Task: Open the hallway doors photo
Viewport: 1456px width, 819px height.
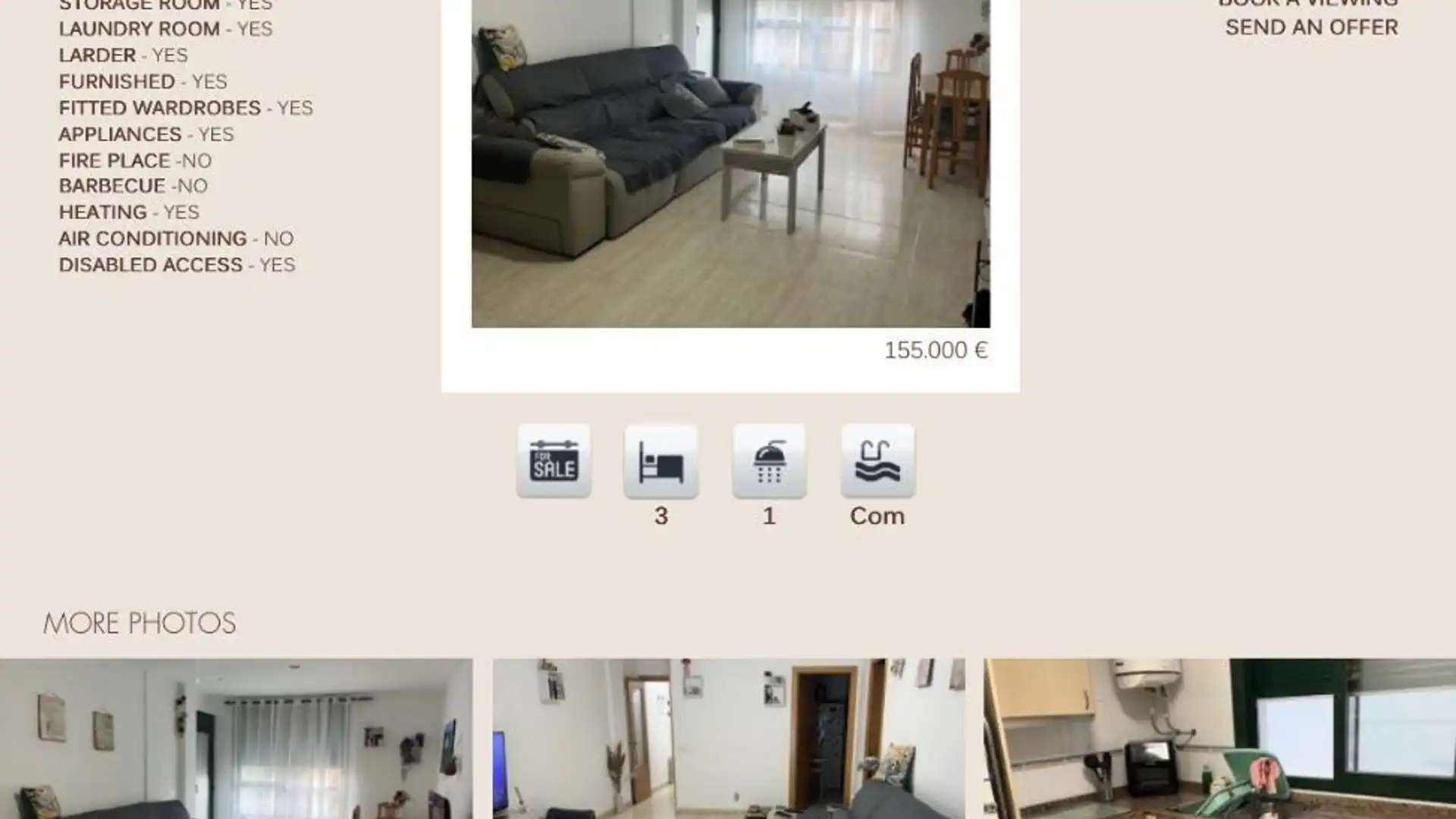Action: click(x=729, y=738)
